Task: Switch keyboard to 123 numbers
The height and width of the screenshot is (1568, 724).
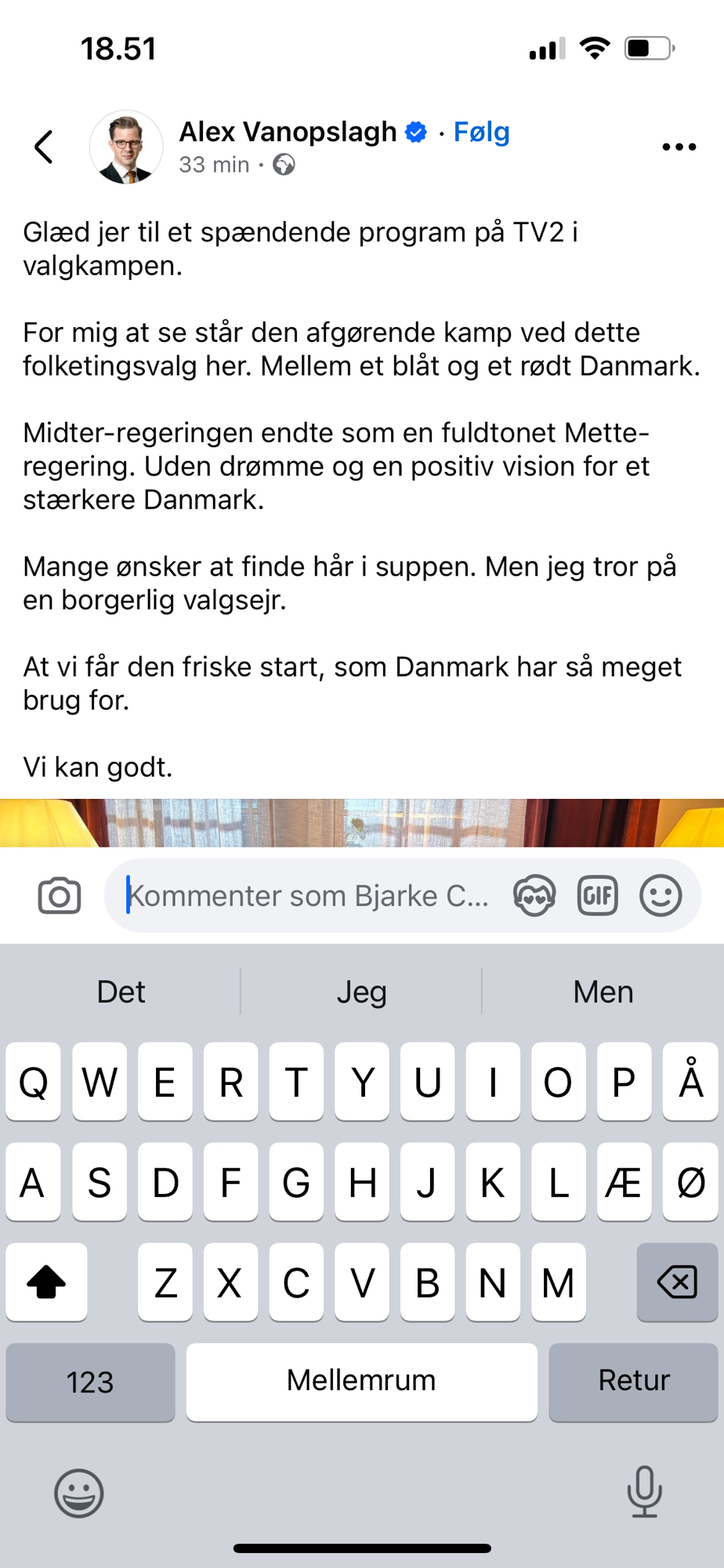Action: tap(90, 1381)
